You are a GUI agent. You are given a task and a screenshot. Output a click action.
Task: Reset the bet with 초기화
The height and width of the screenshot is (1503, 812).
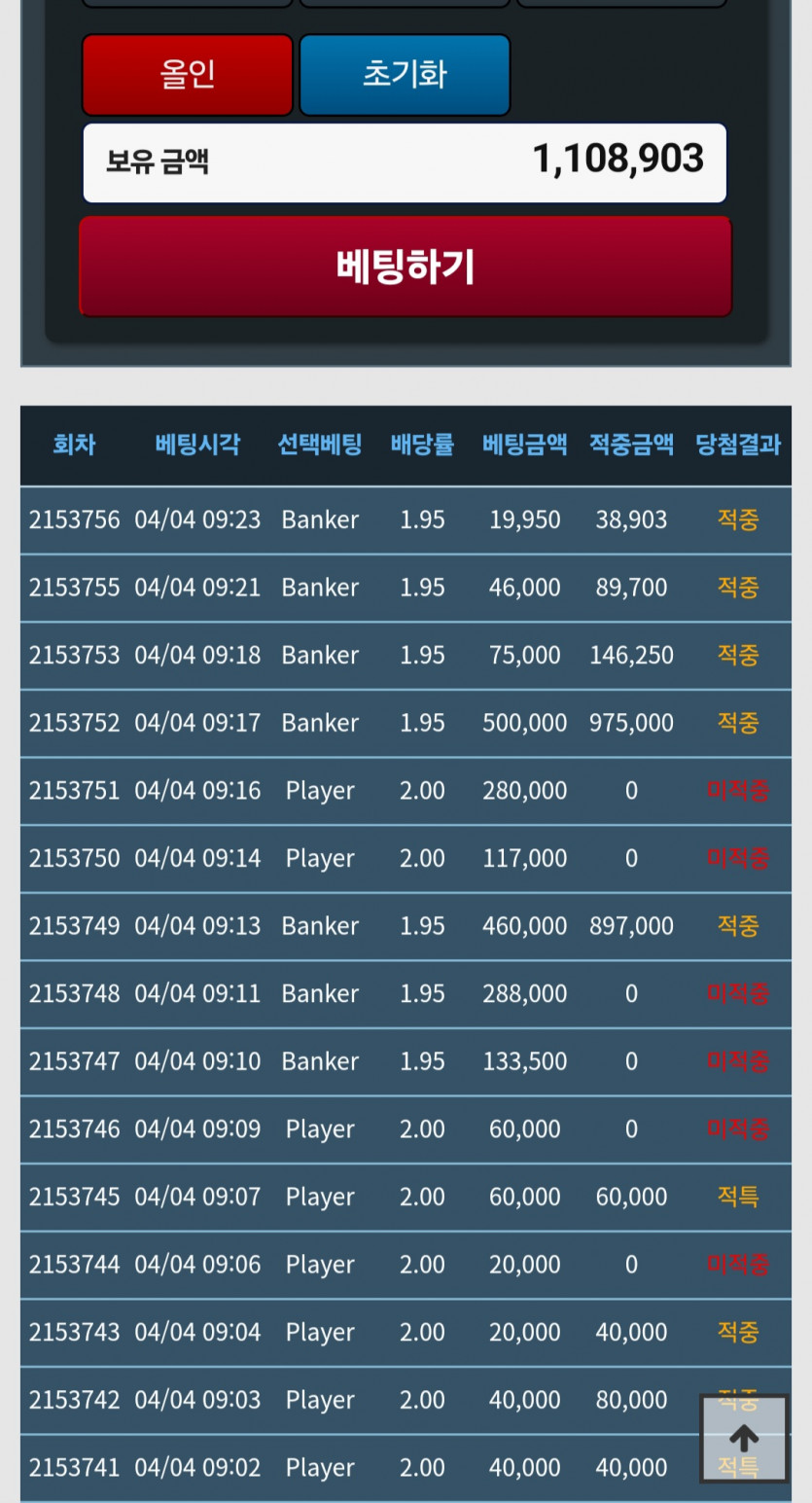click(x=405, y=75)
